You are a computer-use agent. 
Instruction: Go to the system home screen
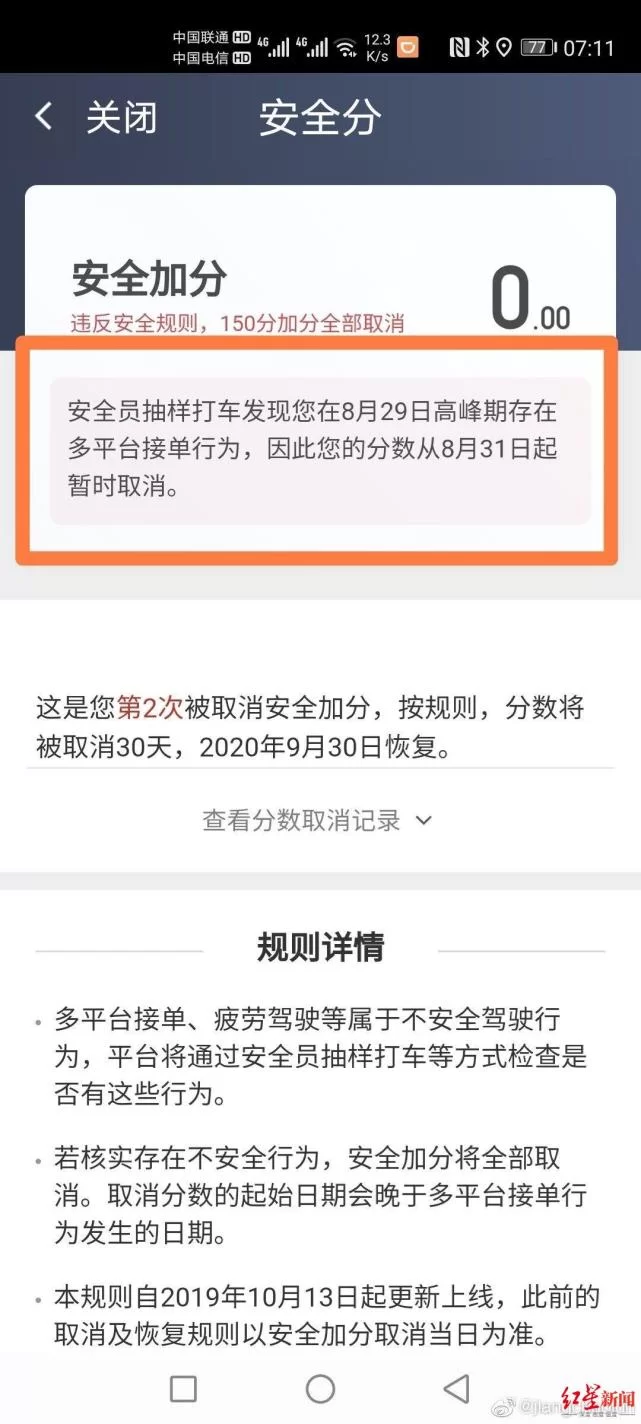tap(320, 1388)
